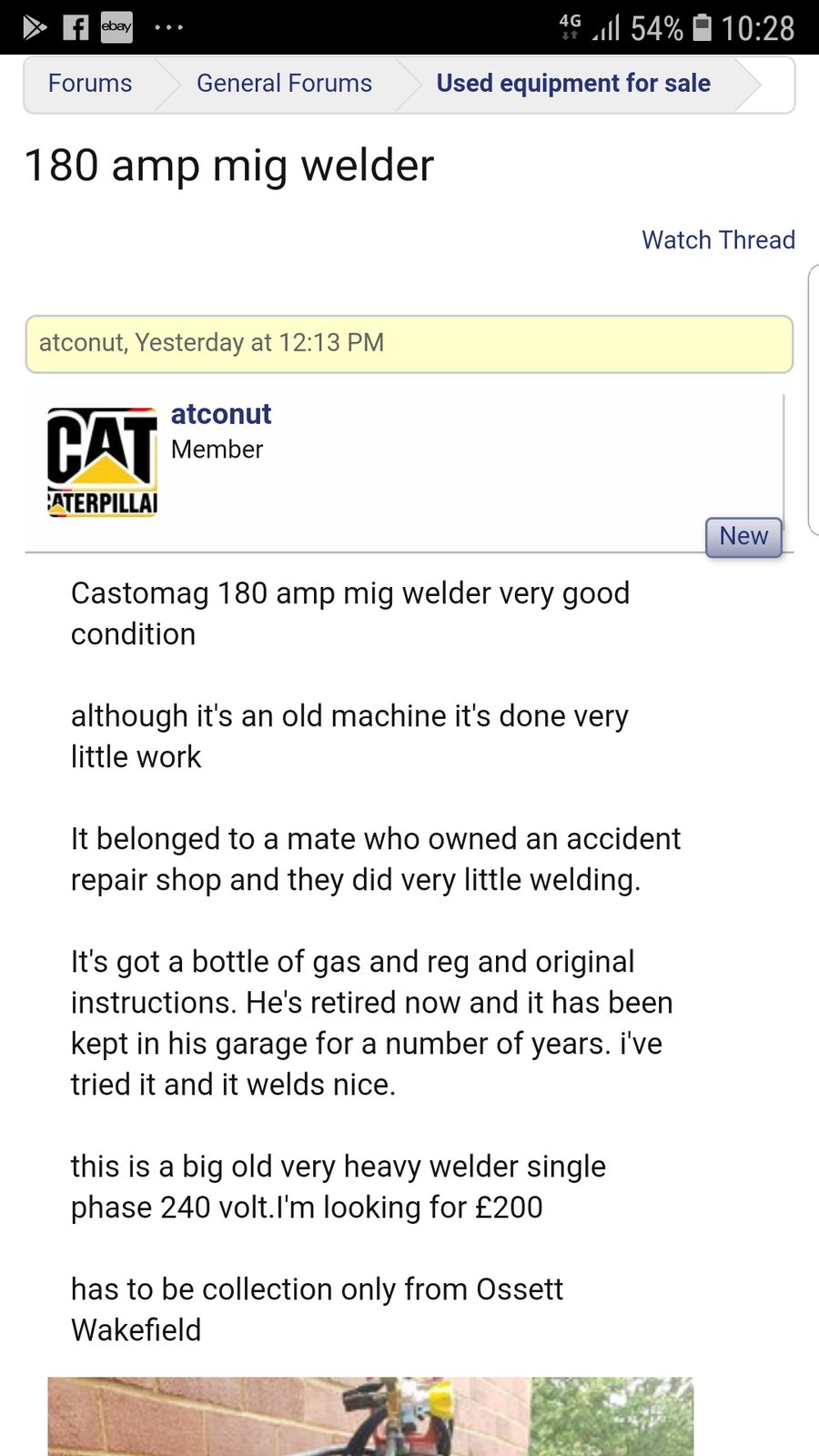Open Used equipment for sale section

pyautogui.click(x=572, y=84)
